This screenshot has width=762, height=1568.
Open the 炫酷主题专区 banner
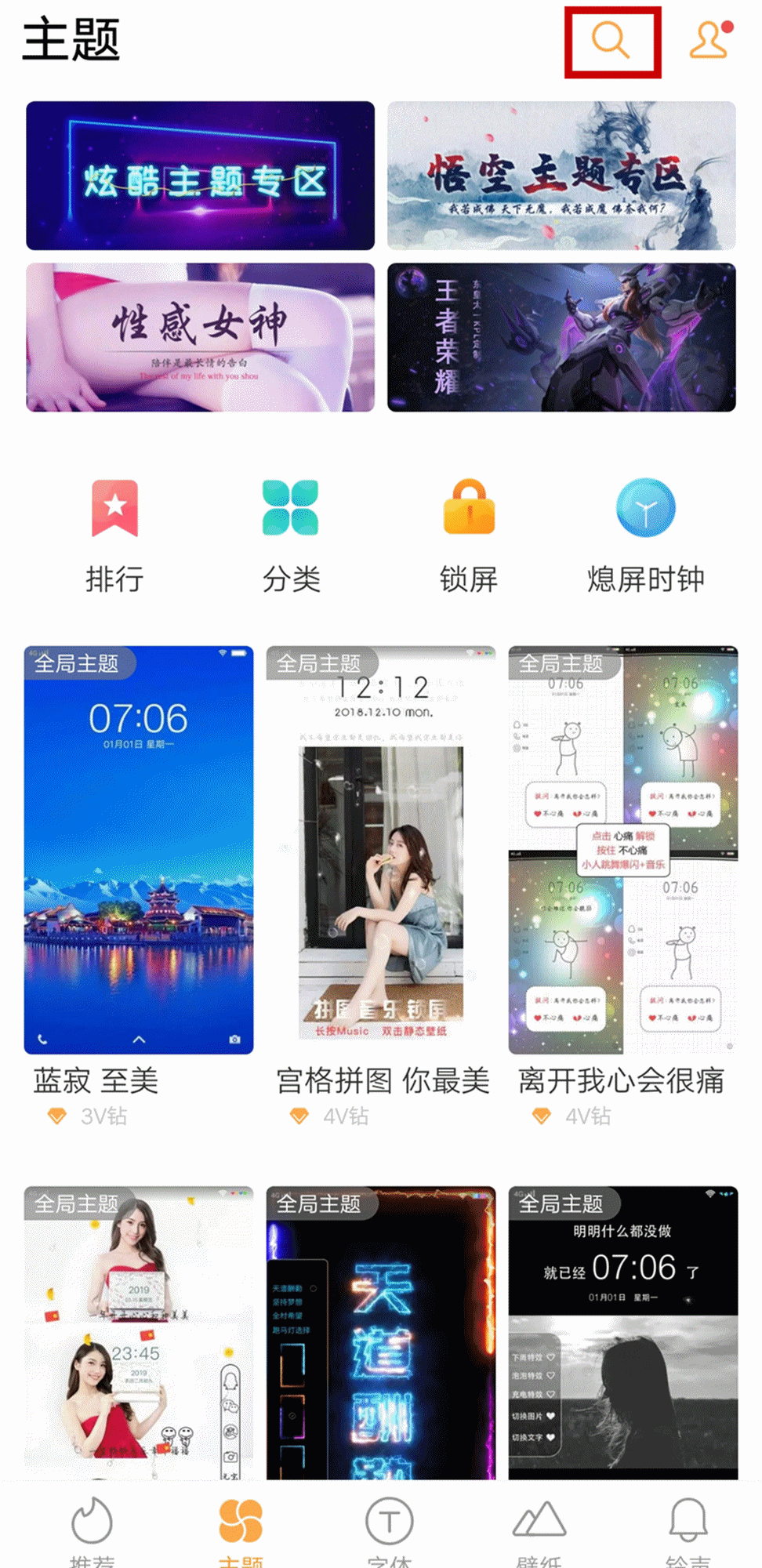[x=200, y=176]
